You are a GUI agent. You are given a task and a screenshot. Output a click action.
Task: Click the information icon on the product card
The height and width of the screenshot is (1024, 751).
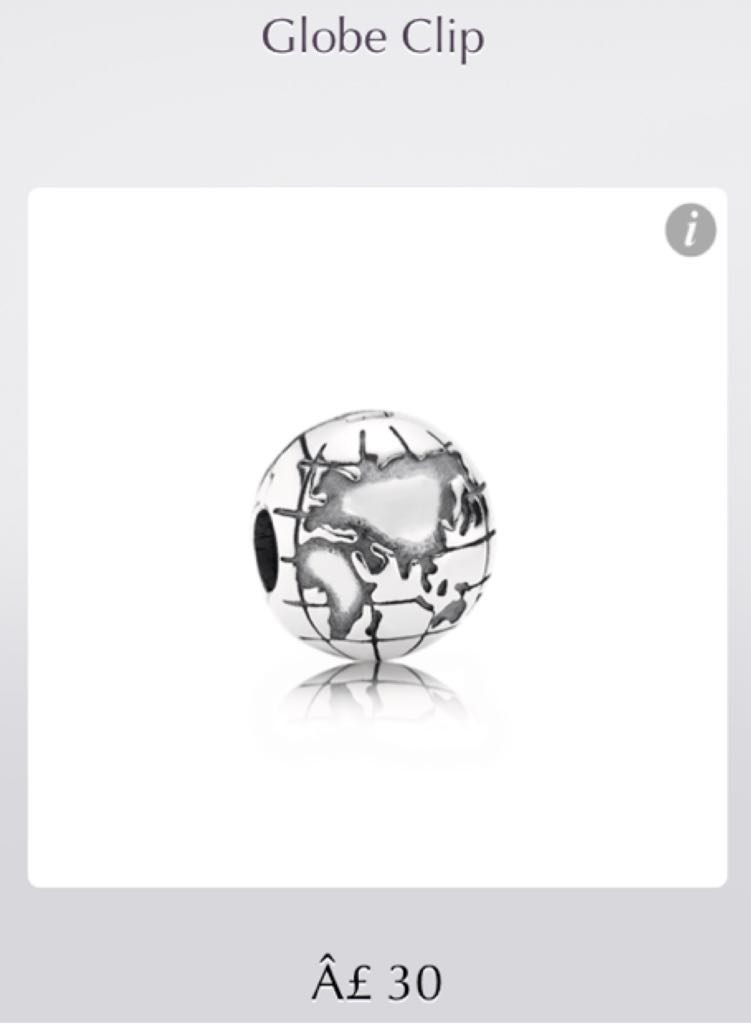[689, 228]
